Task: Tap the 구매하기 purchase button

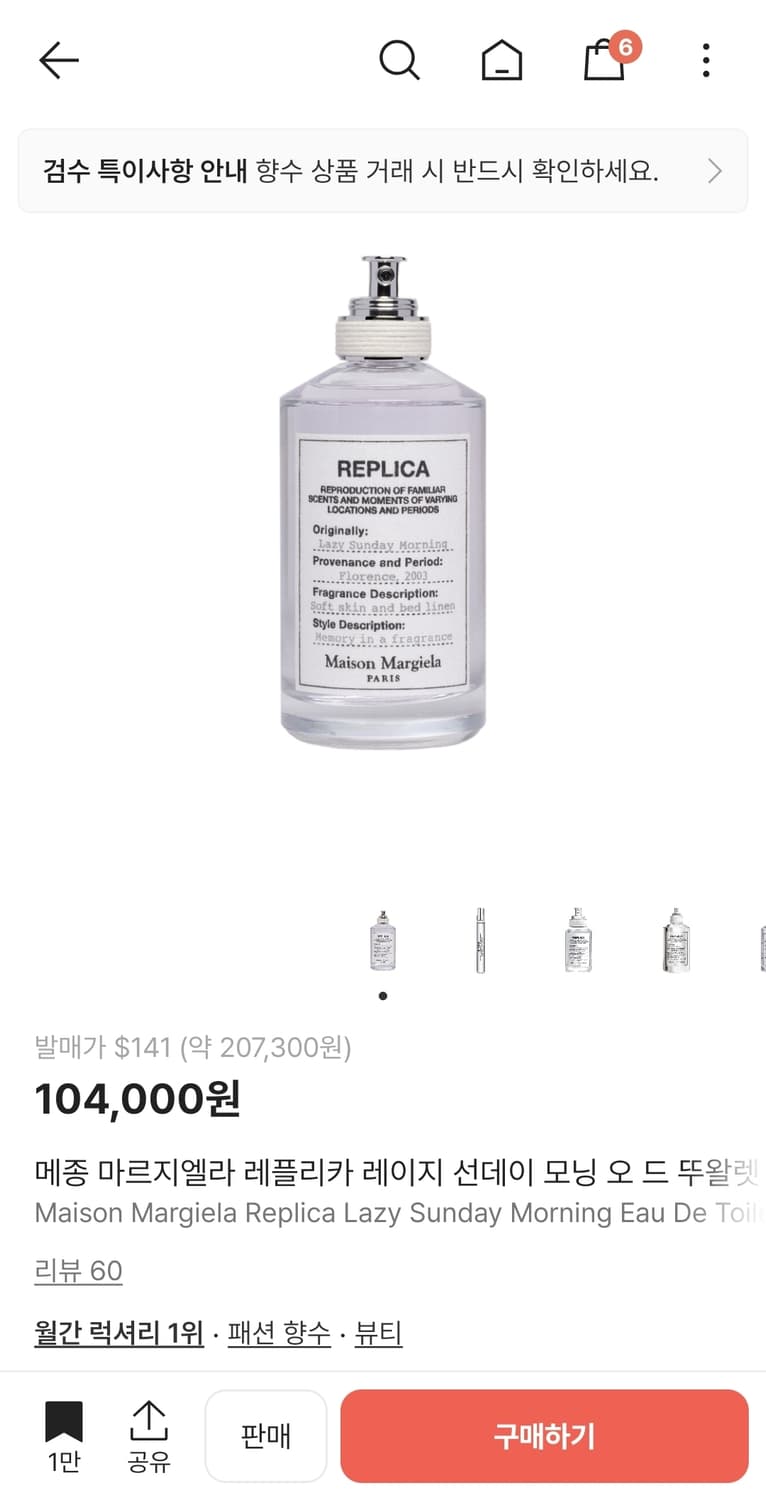Action: 545,1435
